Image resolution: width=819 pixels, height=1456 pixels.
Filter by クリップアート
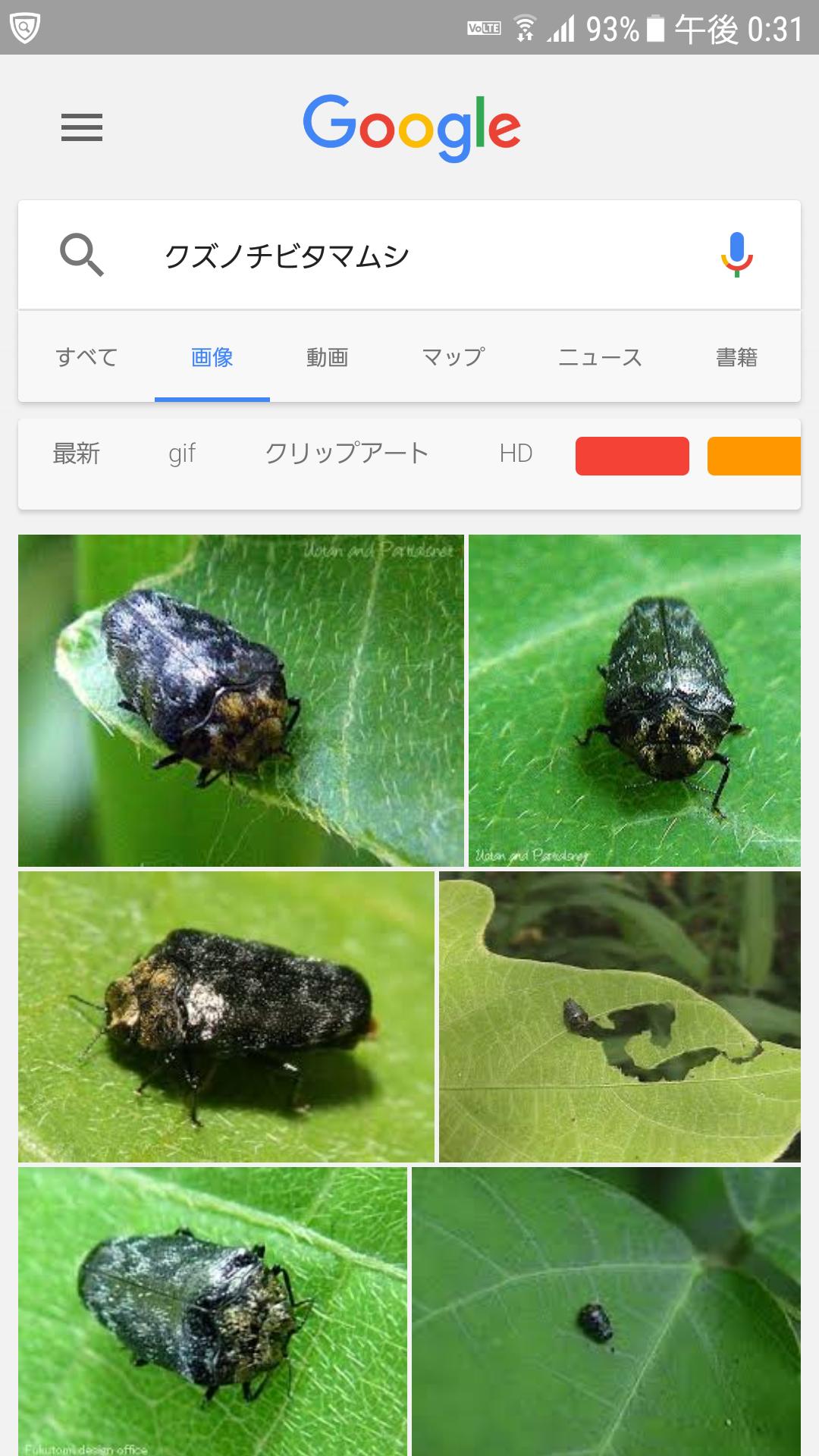pos(347,453)
